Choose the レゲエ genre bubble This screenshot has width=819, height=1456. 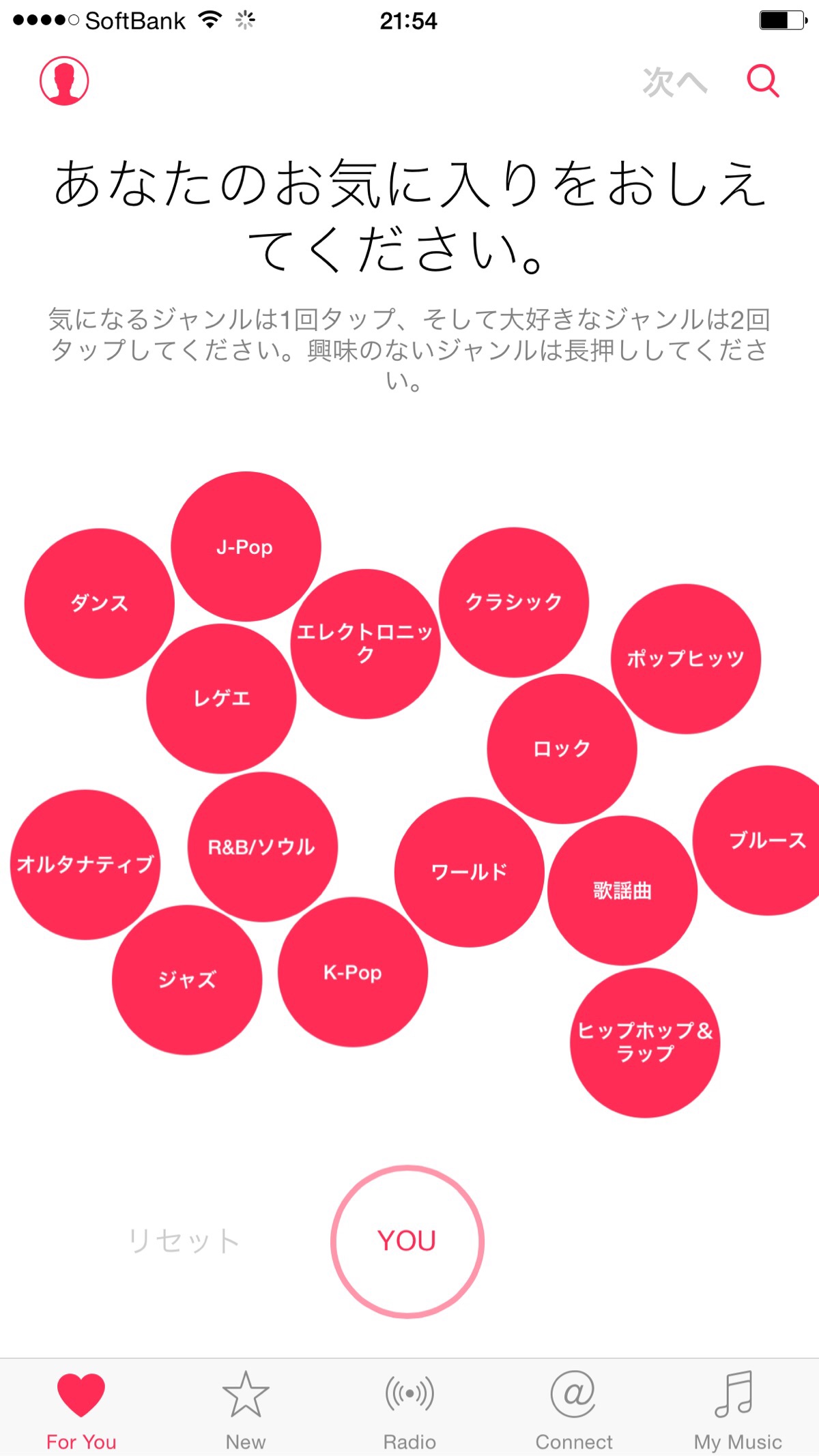tap(221, 698)
